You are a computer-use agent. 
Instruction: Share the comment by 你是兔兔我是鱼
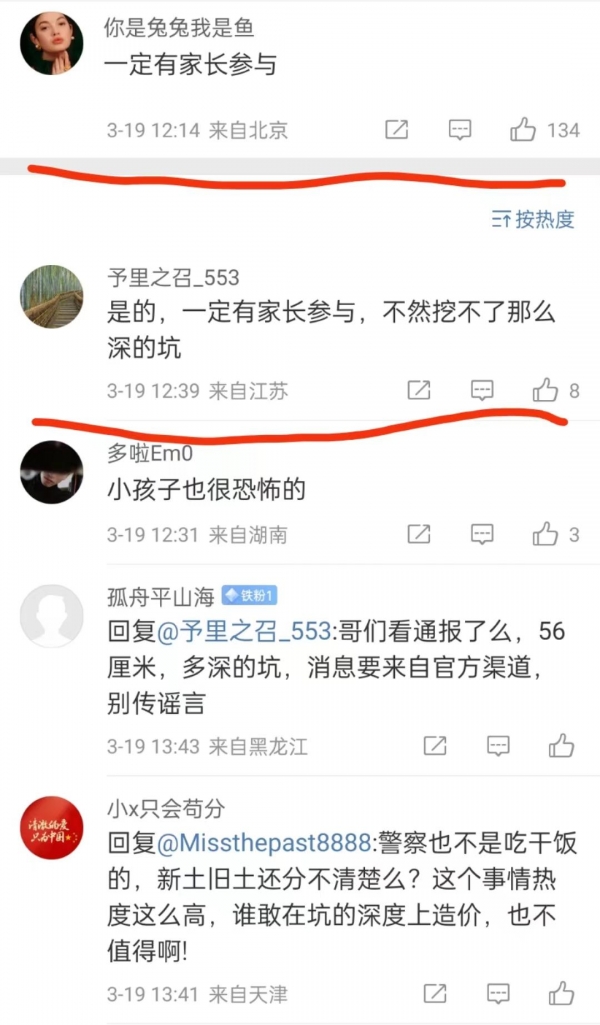[x=396, y=129]
